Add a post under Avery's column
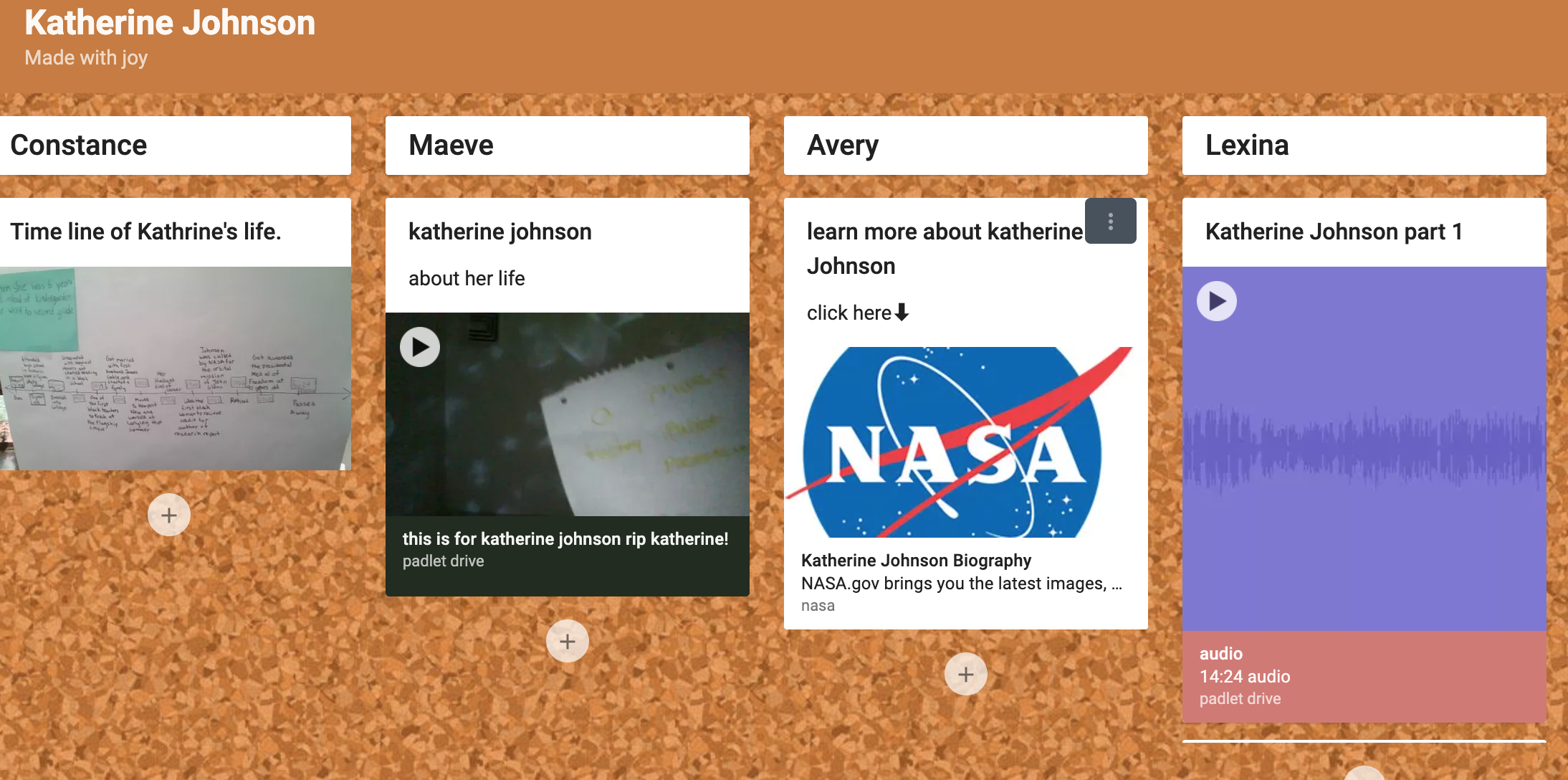The height and width of the screenshot is (780, 1568). point(965,674)
